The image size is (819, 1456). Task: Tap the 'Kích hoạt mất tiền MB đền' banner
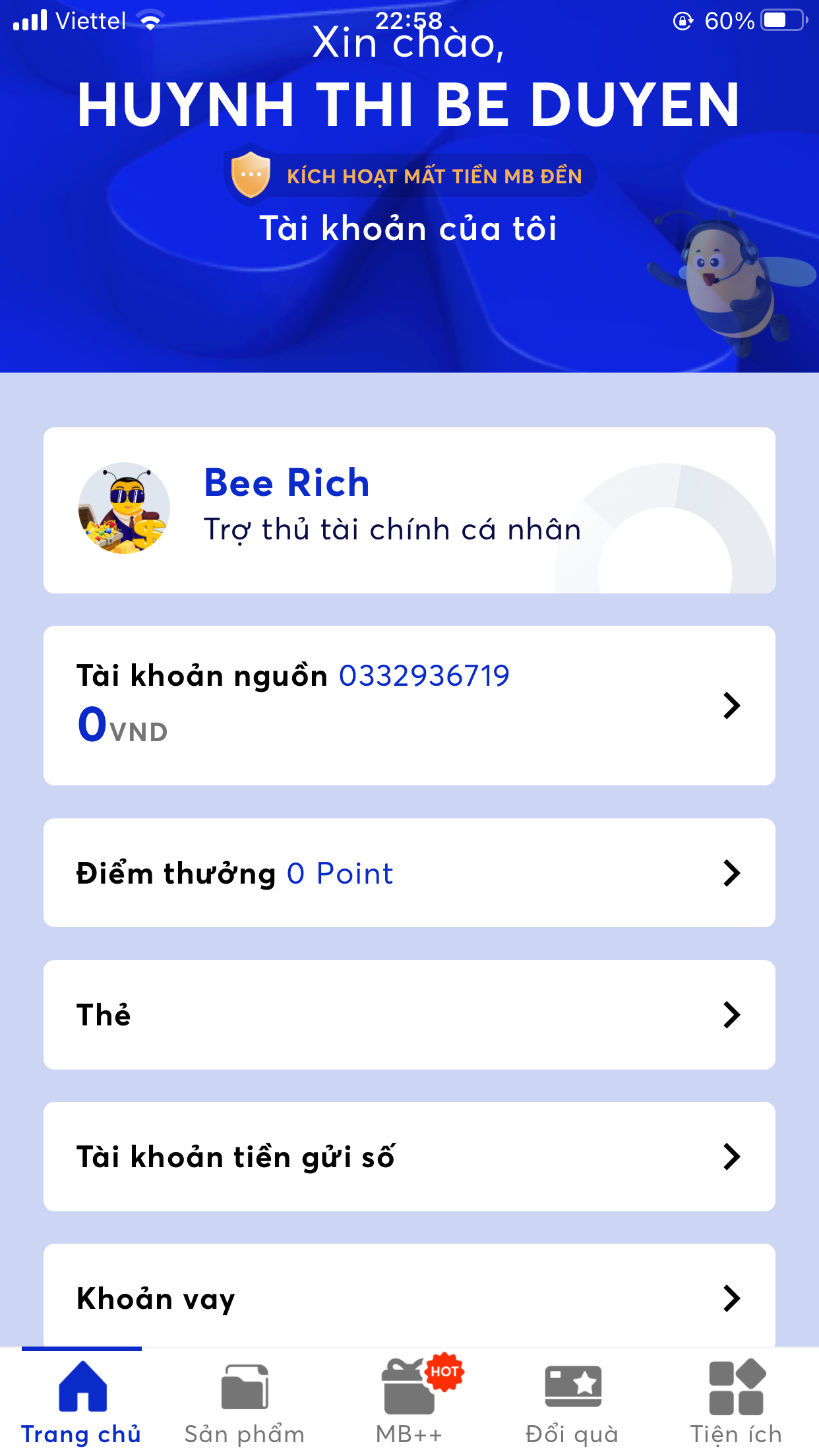(409, 175)
